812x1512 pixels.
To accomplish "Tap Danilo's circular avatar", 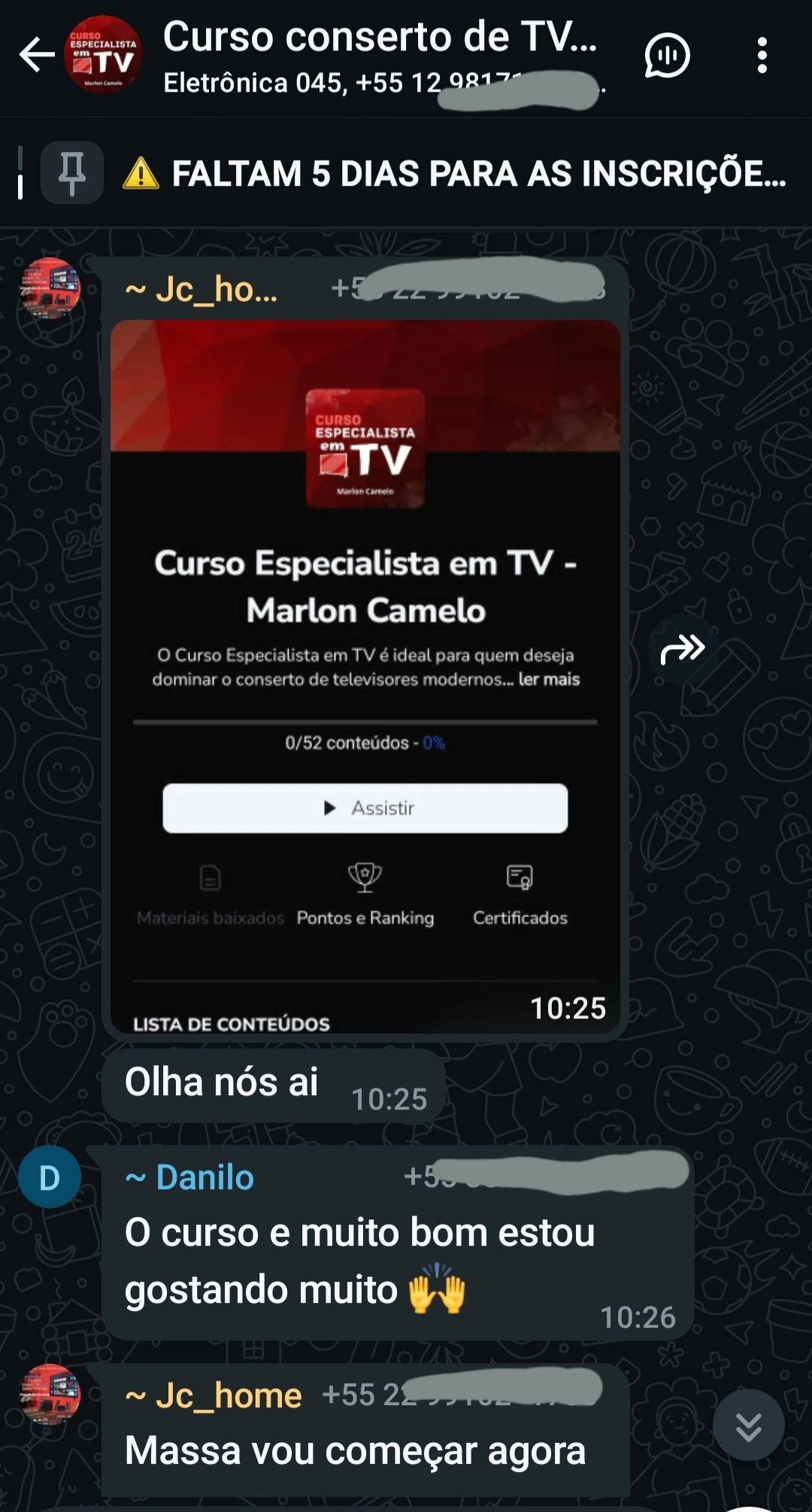I will tap(48, 1177).
